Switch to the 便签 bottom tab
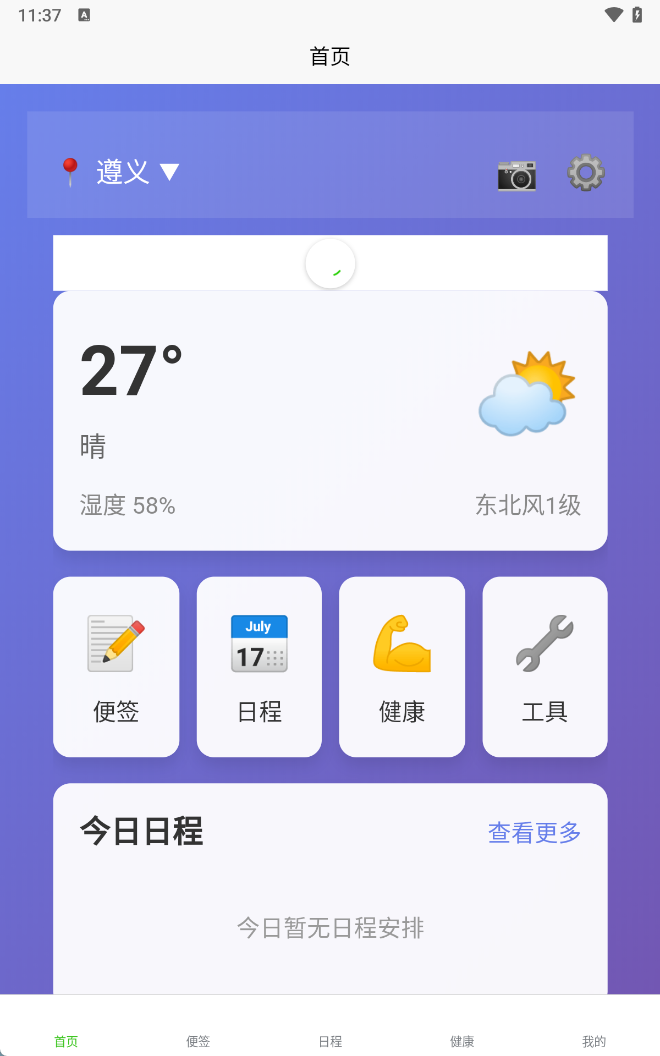660x1056 pixels. pos(198,1040)
